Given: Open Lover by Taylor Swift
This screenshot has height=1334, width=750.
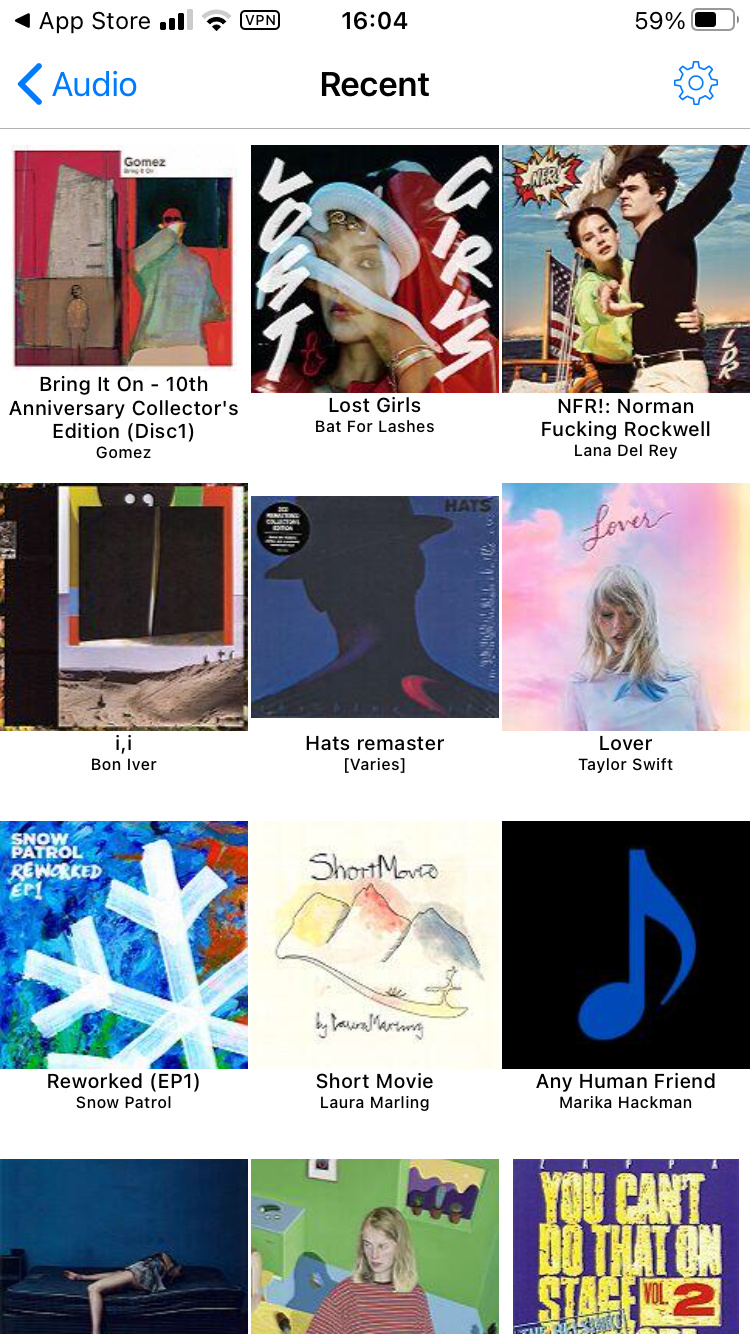Looking at the screenshot, I should click(625, 606).
